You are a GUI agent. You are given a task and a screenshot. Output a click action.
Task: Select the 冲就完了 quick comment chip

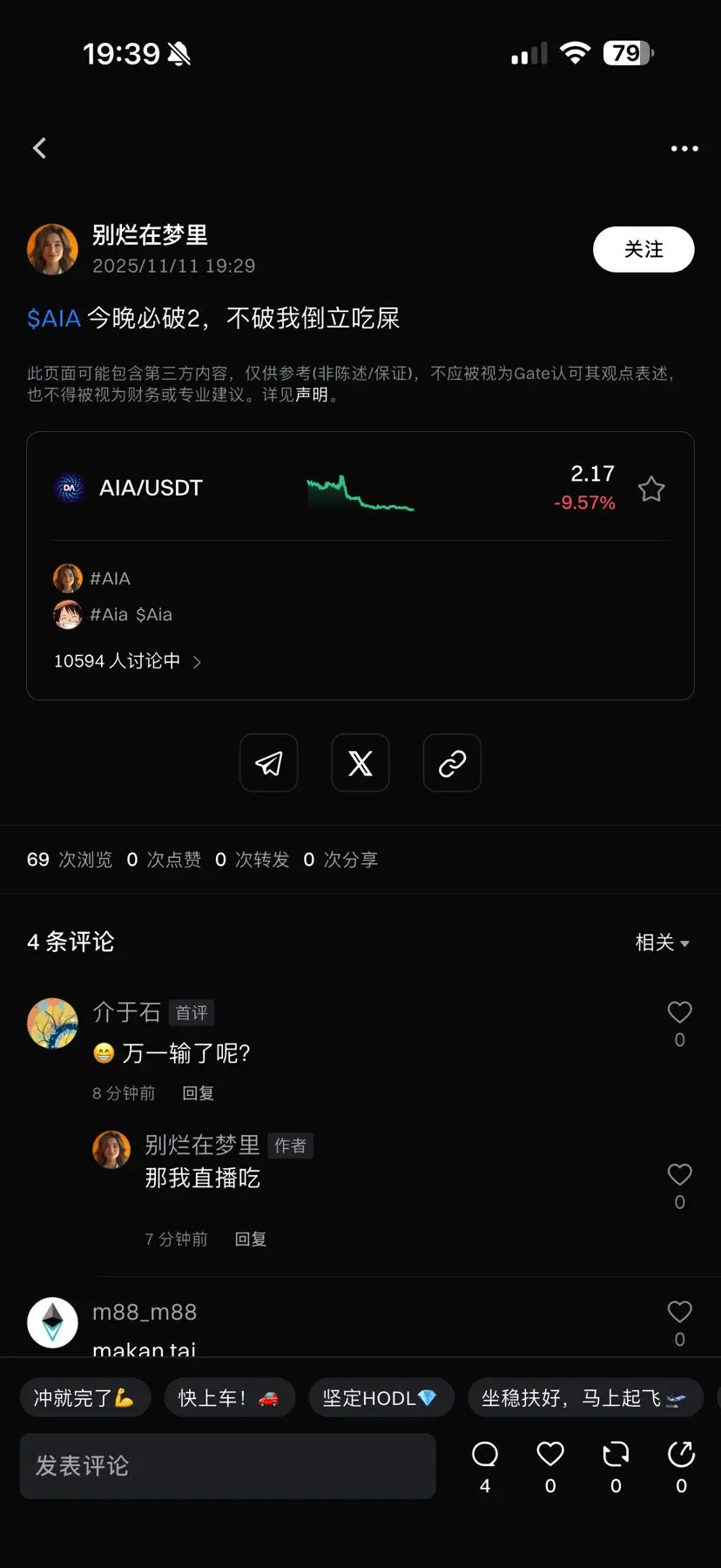coord(84,1398)
